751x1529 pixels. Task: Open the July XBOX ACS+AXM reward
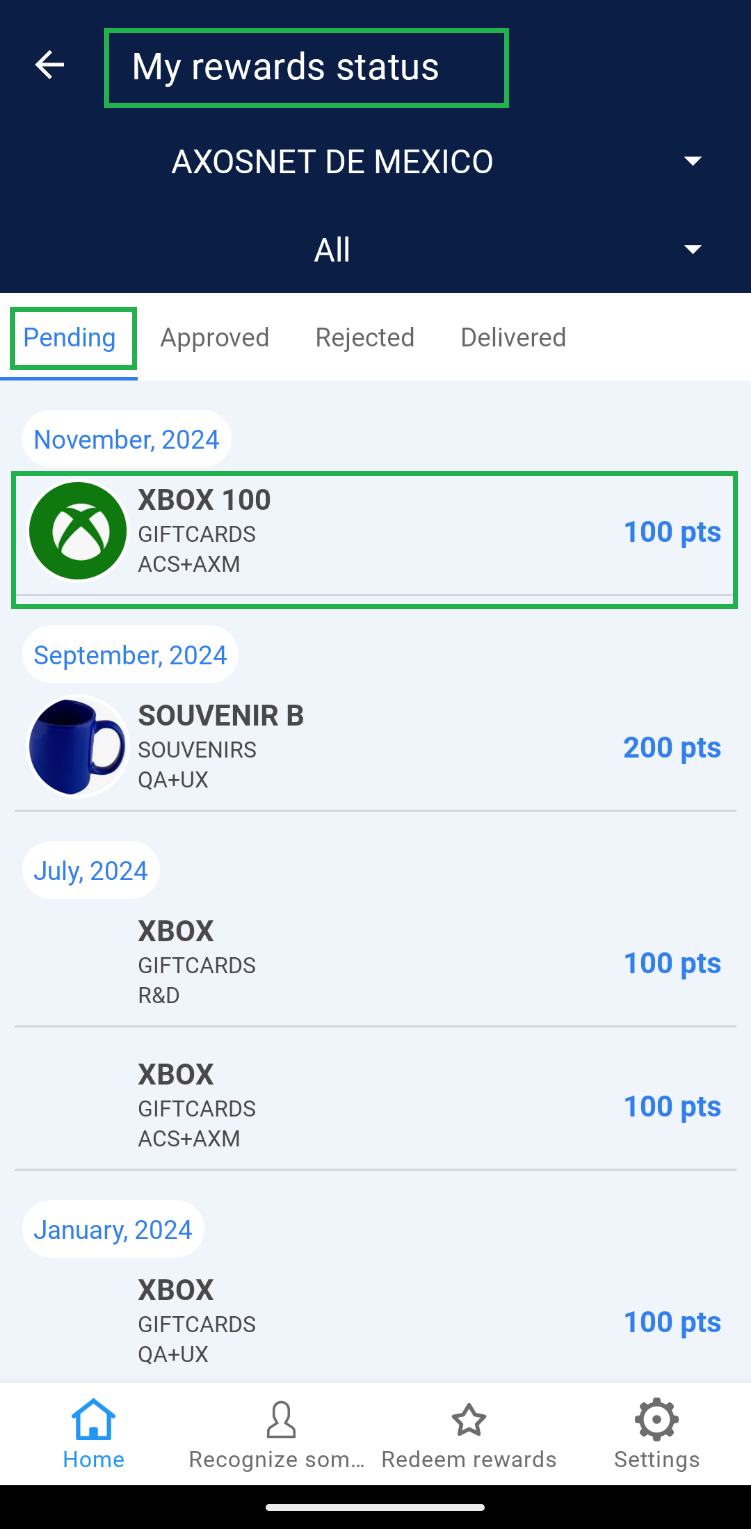pos(375,1106)
